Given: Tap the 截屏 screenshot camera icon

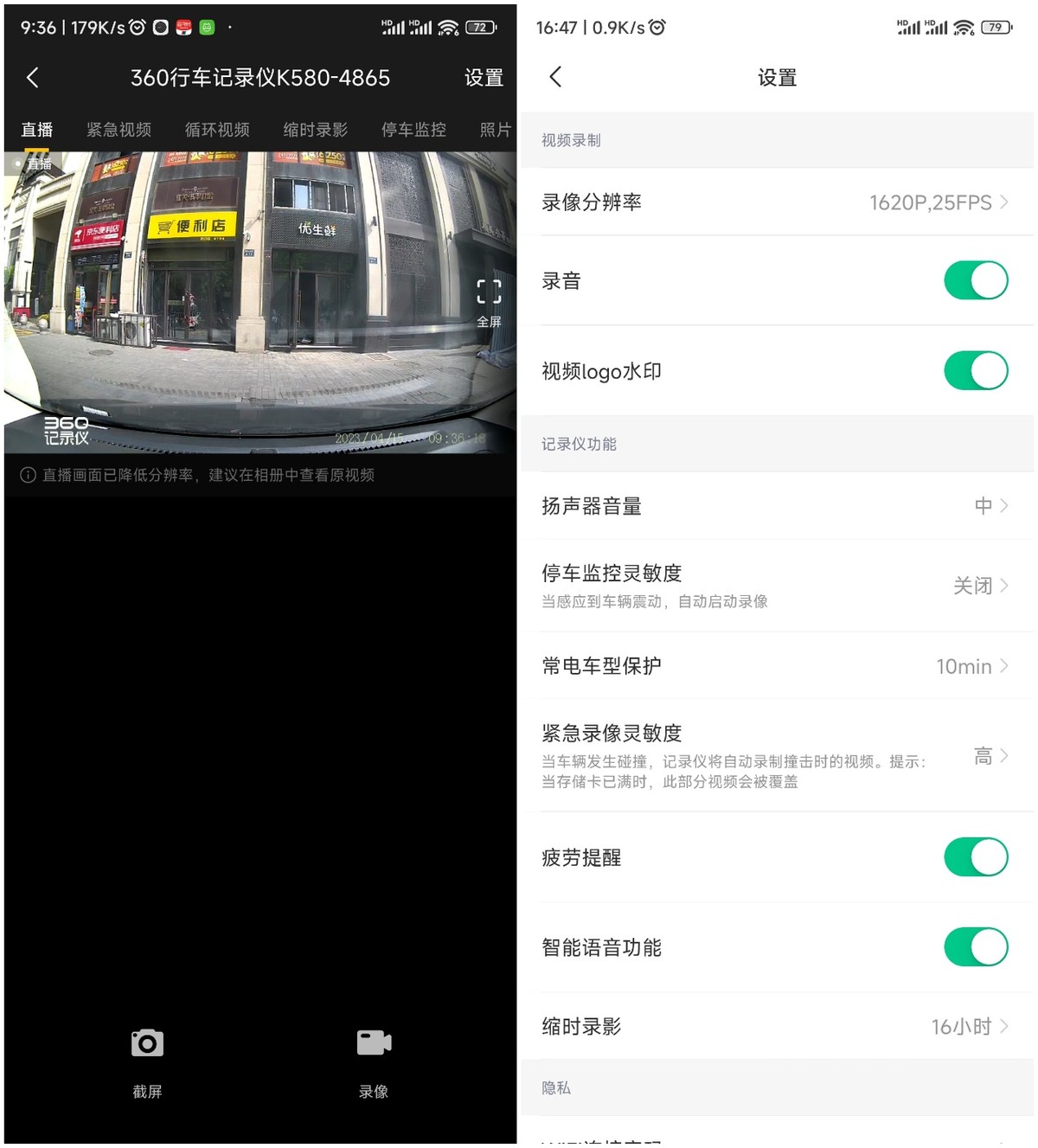Looking at the screenshot, I should 146,1042.
